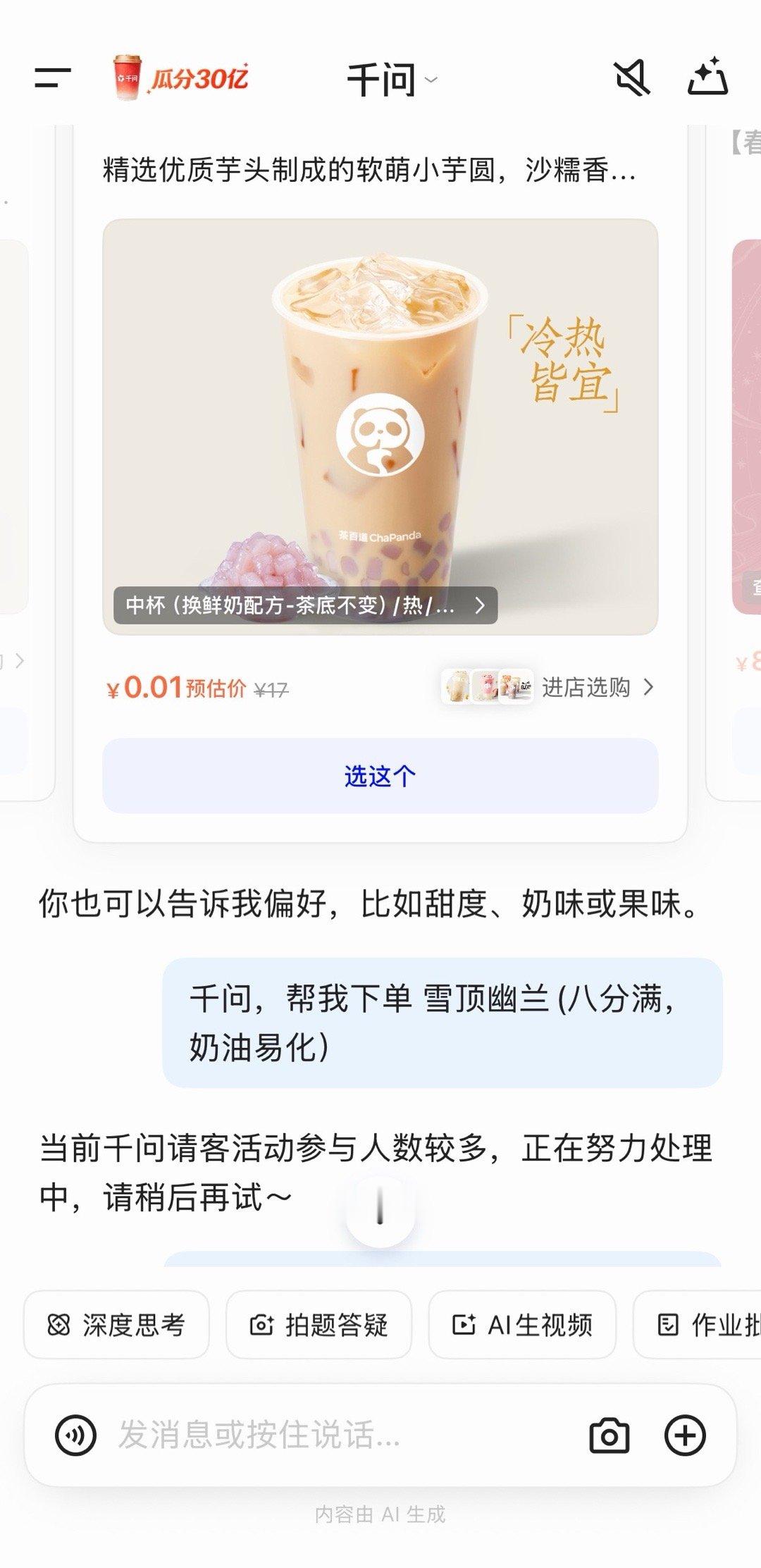Enable 深度思考 deep thinking mode
Viewport: 761px width, 1568px height.
(117, 1325)
